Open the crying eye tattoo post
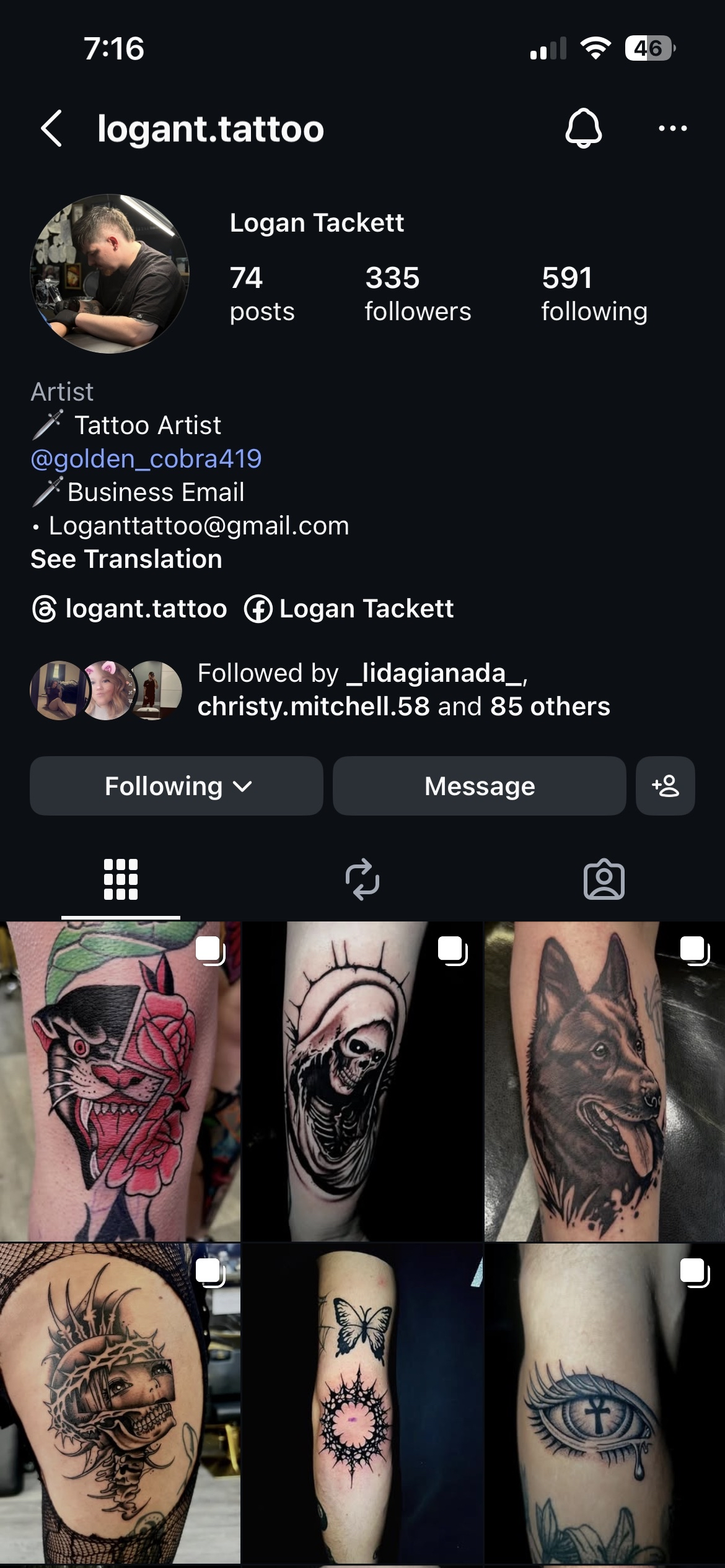This screenshot has width=725, height=1568. [604, 1403]
